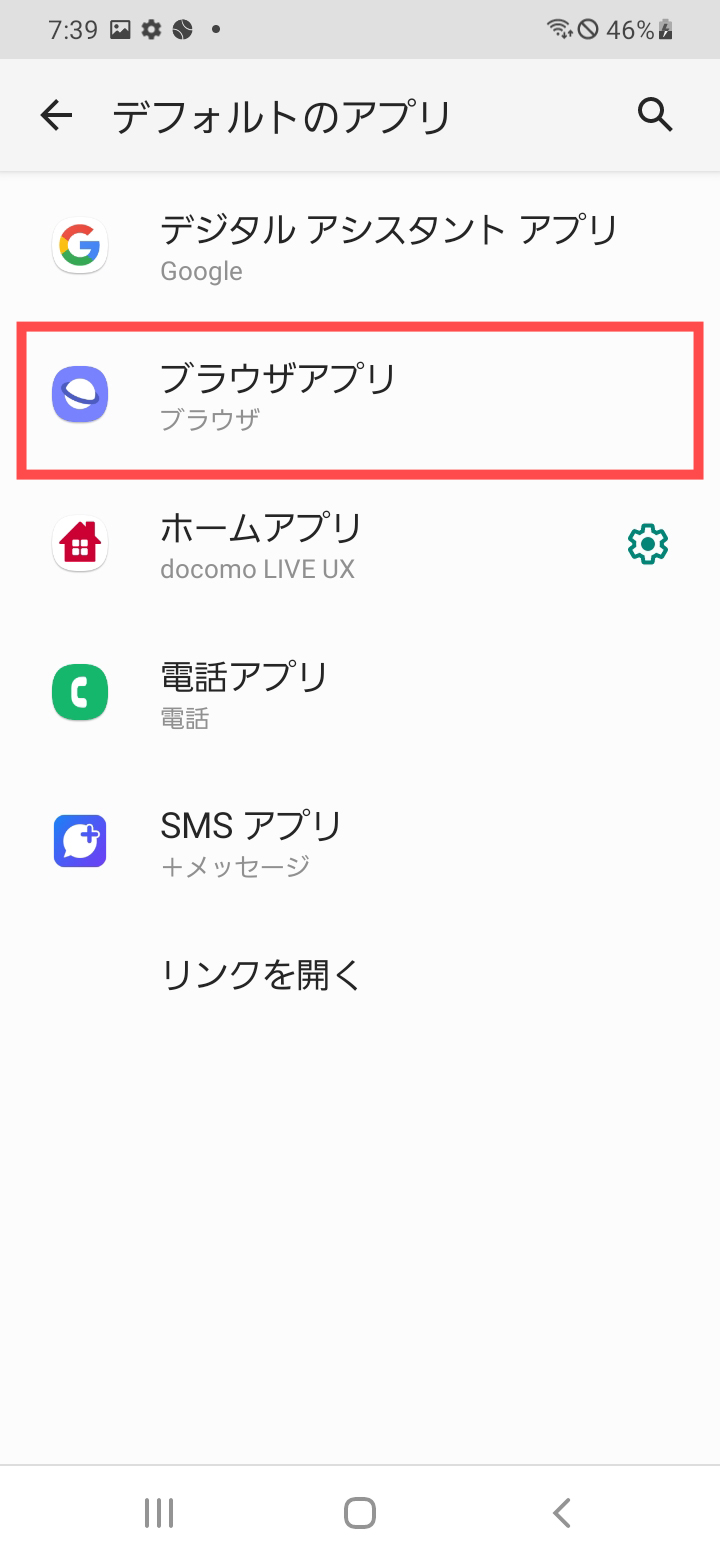Open デジタル アシスタント アプリ setting
Image resolution: width=720 pixels, height=1560 pixels.
(360, 246)
